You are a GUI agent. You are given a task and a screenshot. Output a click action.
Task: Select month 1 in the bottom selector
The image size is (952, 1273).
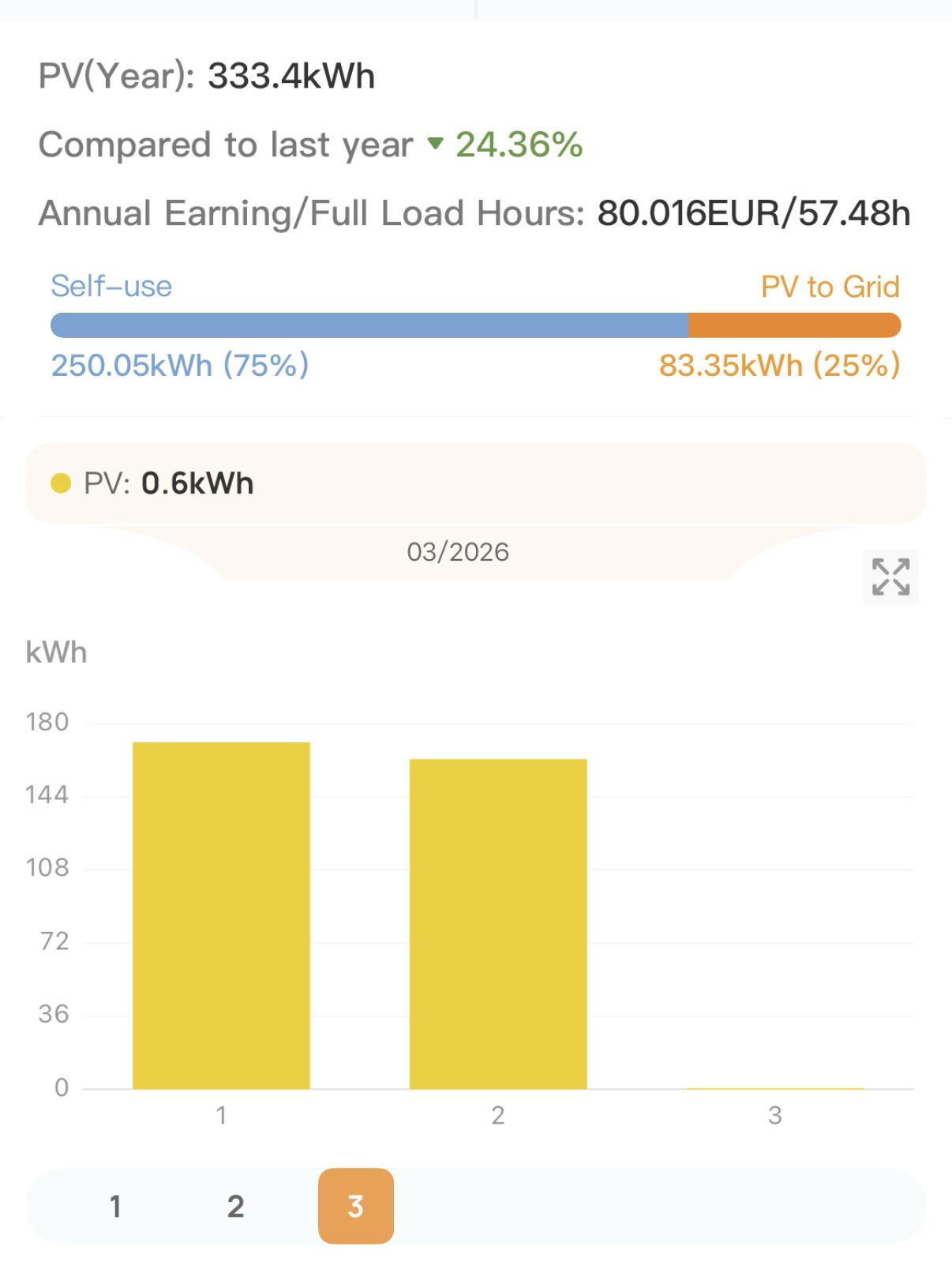(x=115, y=1206)
